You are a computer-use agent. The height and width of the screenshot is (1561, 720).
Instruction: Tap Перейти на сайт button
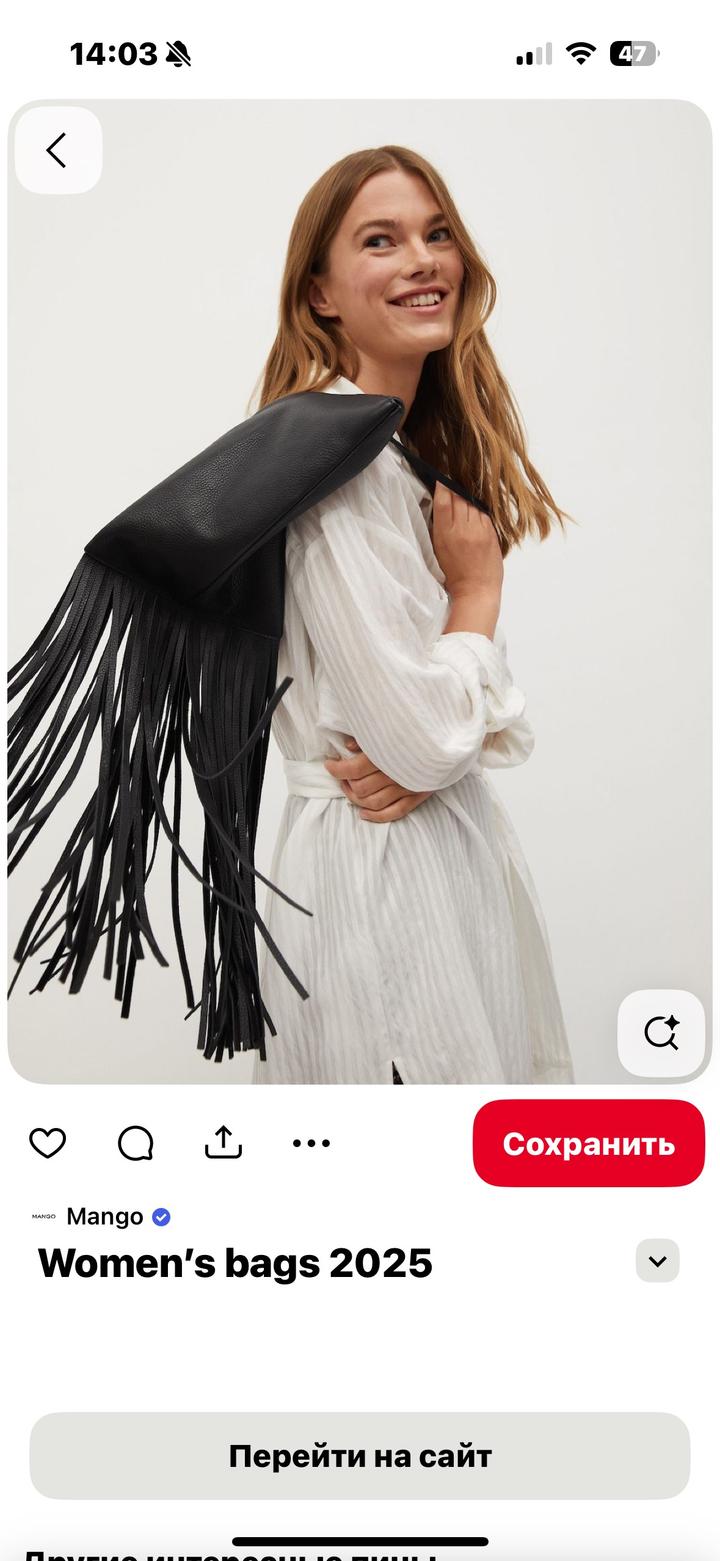click(360, 1456)
